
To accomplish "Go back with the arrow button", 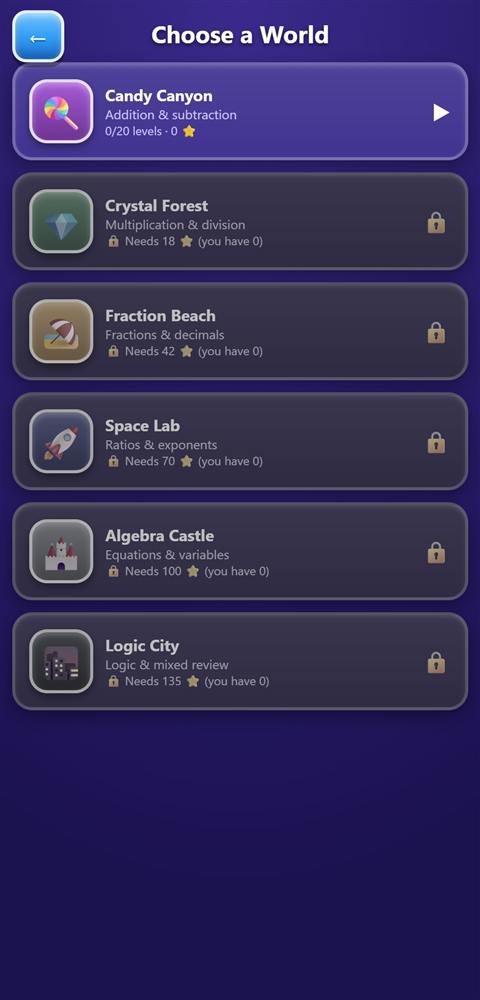I will [38, 36].
